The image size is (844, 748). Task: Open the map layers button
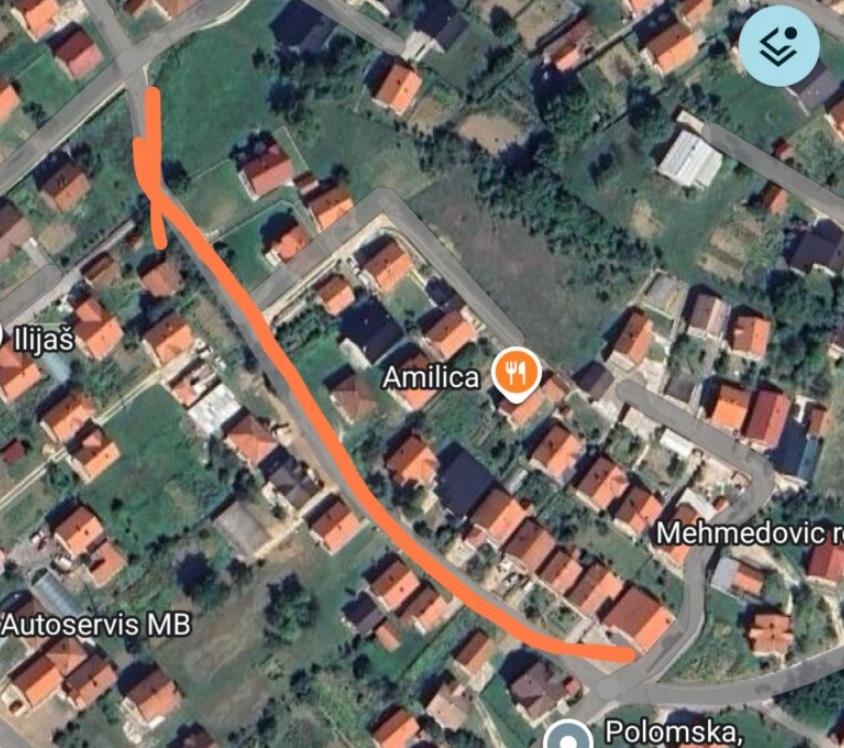pos(778,44)
